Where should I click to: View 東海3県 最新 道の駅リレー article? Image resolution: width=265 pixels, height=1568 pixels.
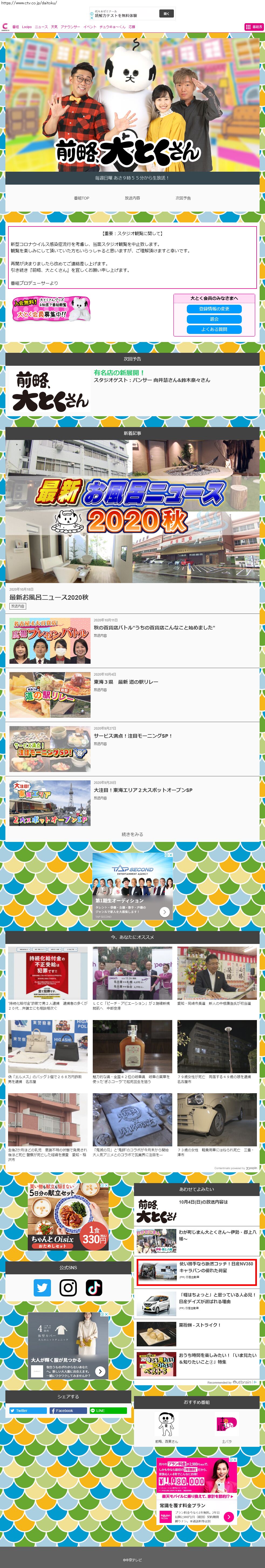pyautogui.click(x=126, y=682)
